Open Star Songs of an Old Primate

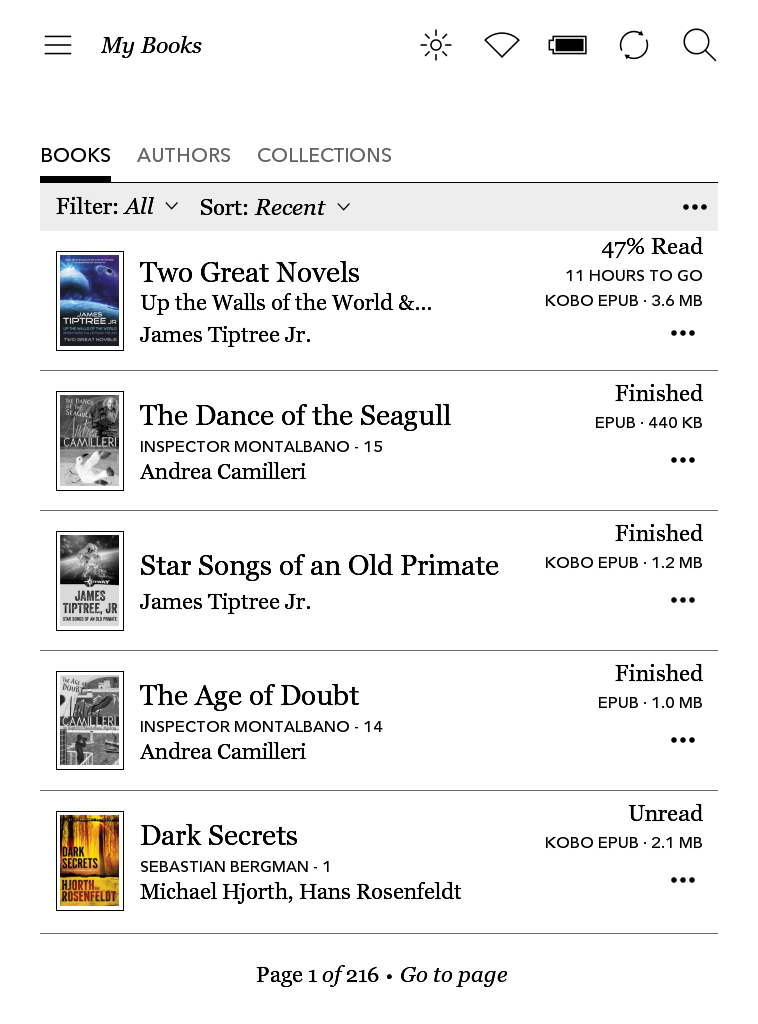319,566
